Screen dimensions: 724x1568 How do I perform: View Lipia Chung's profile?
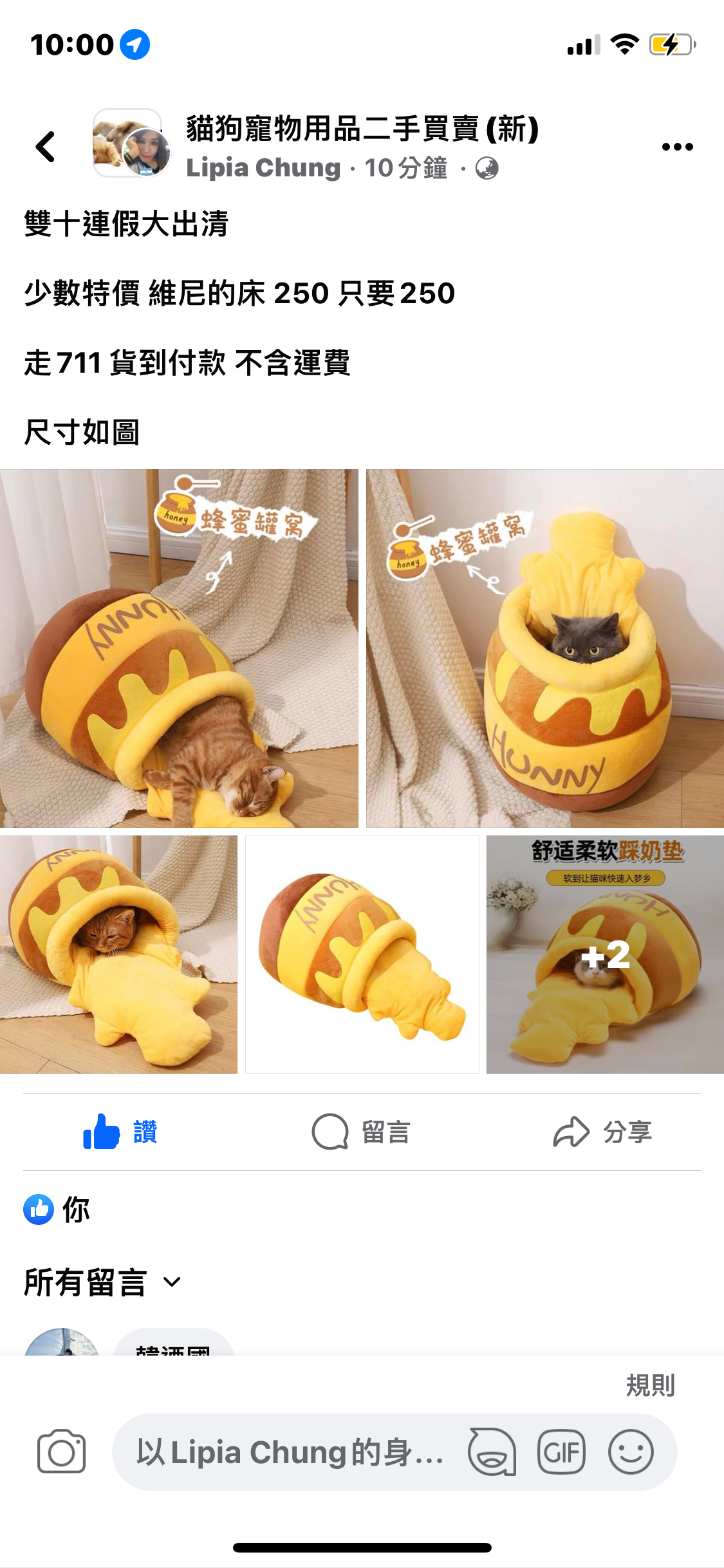pos(263,169)
